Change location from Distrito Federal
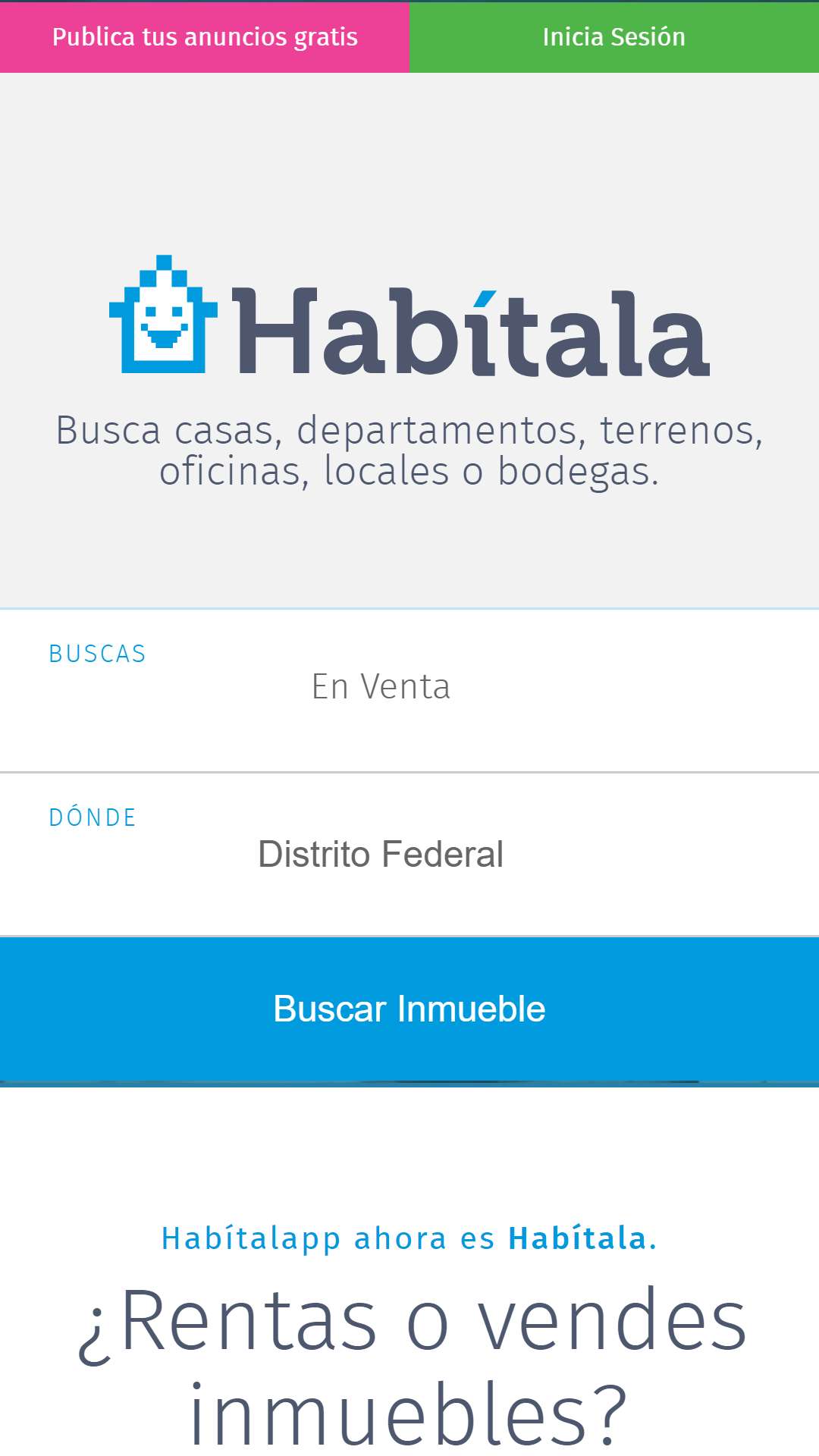This screenshot has height=1456, width=819. pos(409,855)
